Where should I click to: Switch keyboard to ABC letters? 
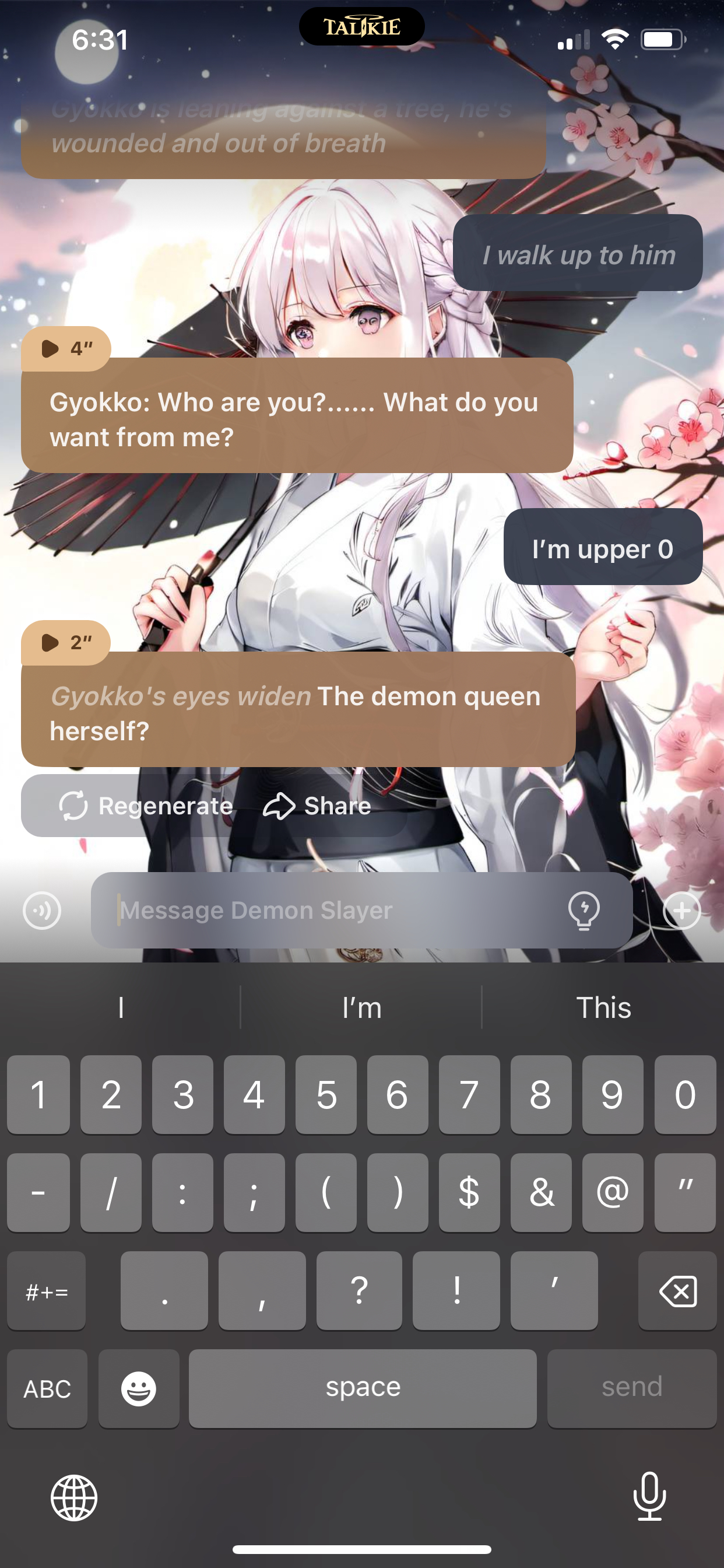click(47, 1388)
